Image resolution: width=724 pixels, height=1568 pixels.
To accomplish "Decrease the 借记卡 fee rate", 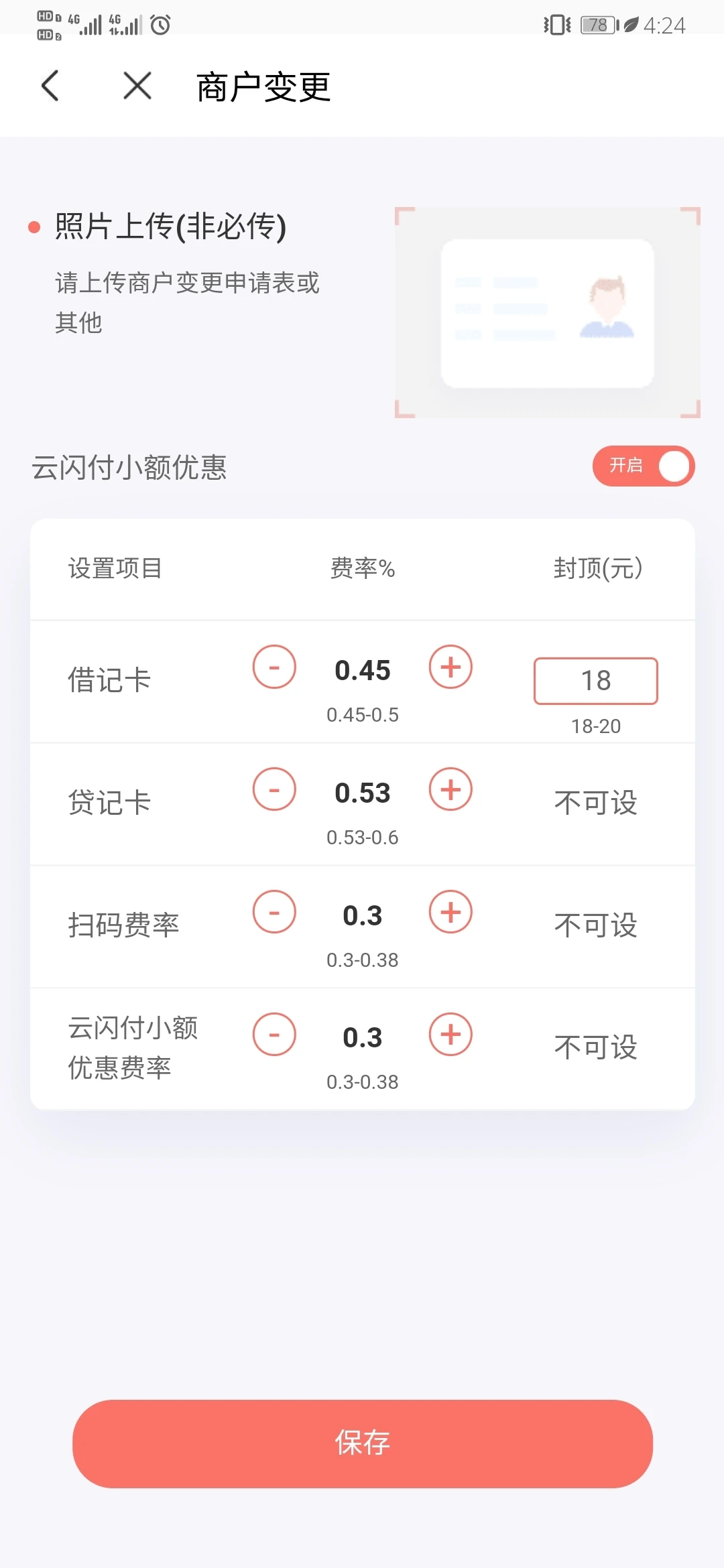I will pyautogui.click(x=274, y=667).
